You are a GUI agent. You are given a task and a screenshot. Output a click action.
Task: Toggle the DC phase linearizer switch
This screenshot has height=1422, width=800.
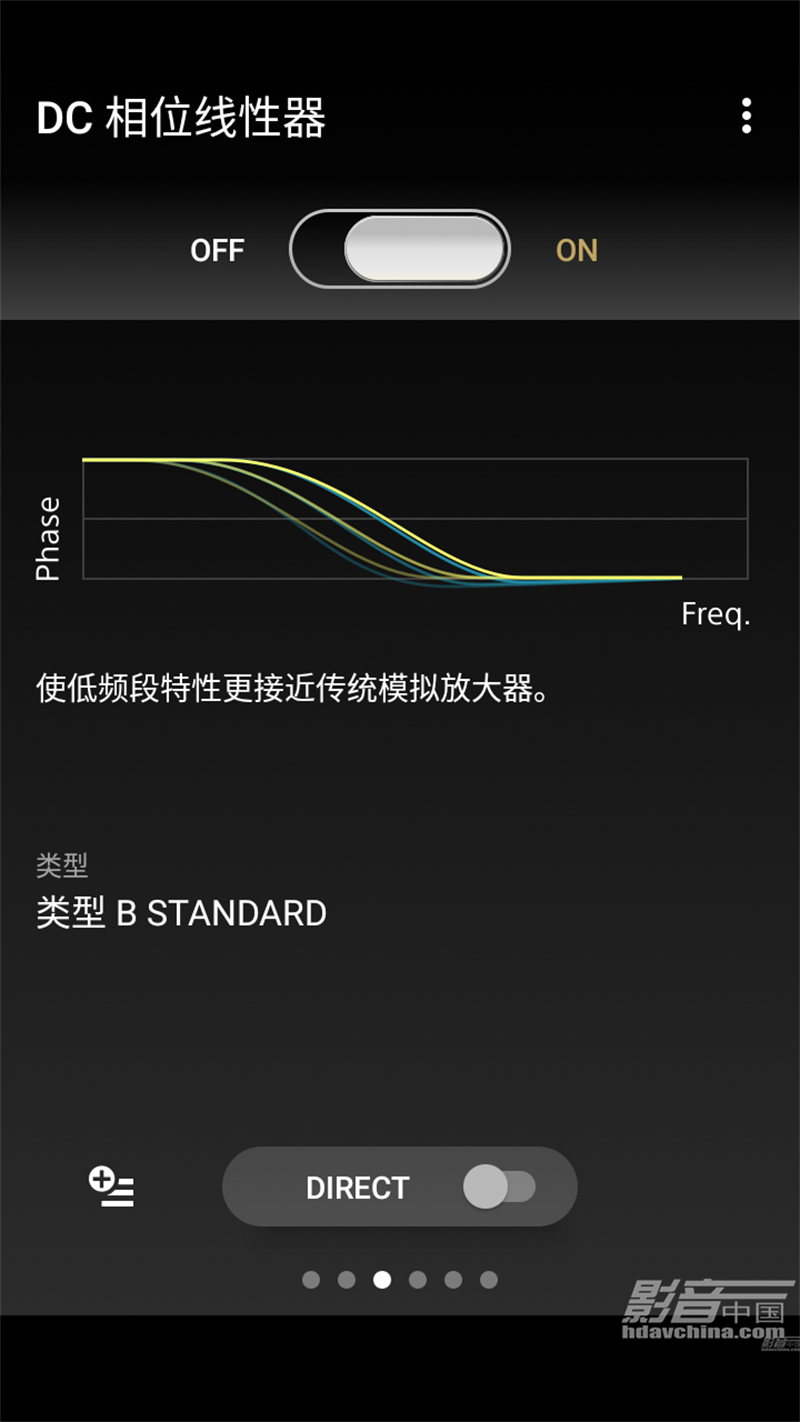[x=400, y=249]
